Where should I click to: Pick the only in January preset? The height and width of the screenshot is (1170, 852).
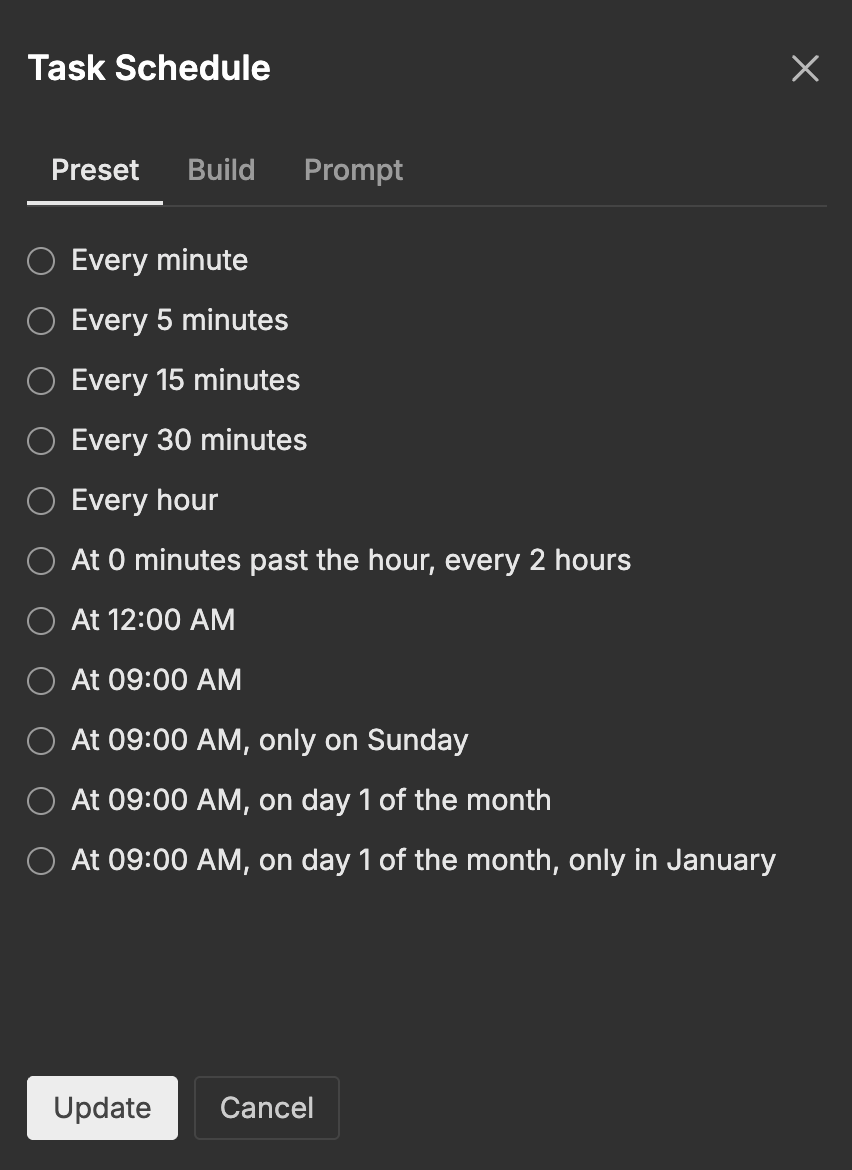tap(41, 861)
